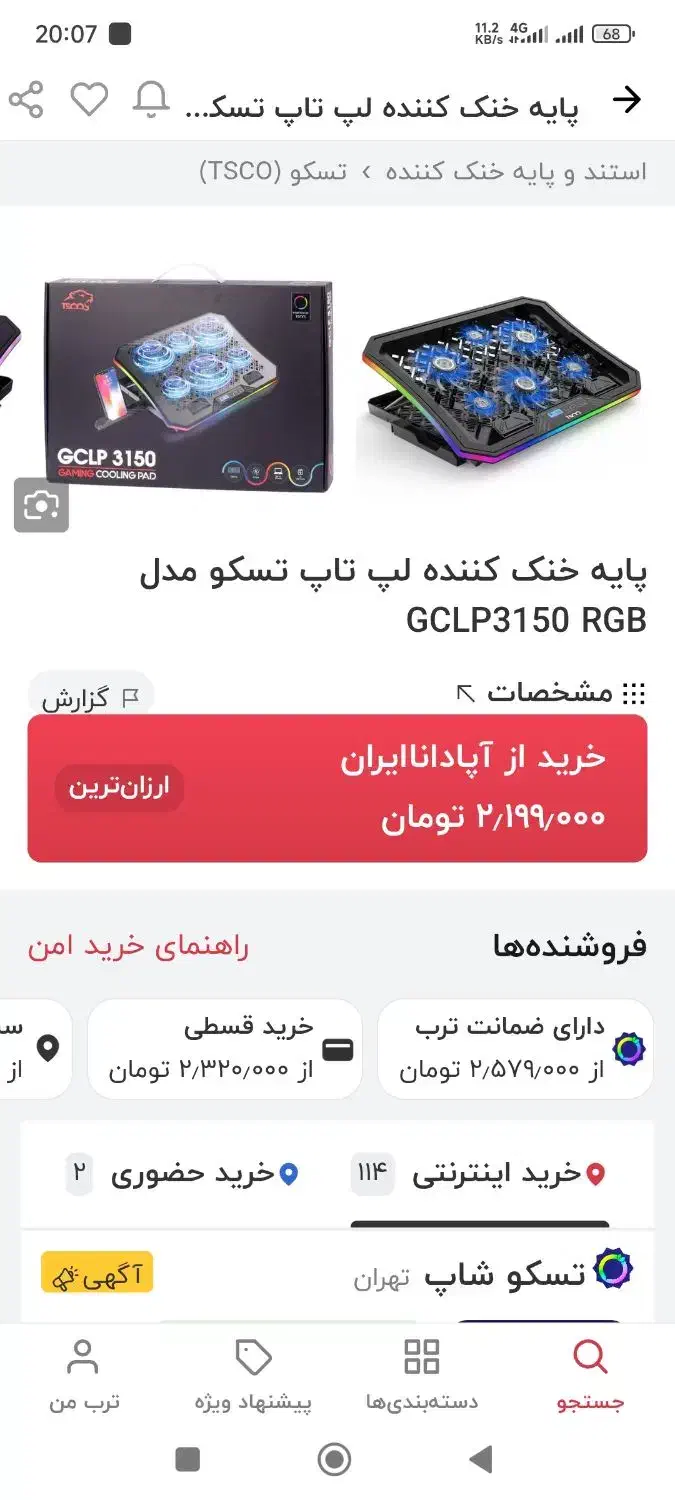Open پیشنهاد ویژه special offers tab
Viewport: 675px width, 1500px height.
pyautogui.click(x=253, y=1375)
